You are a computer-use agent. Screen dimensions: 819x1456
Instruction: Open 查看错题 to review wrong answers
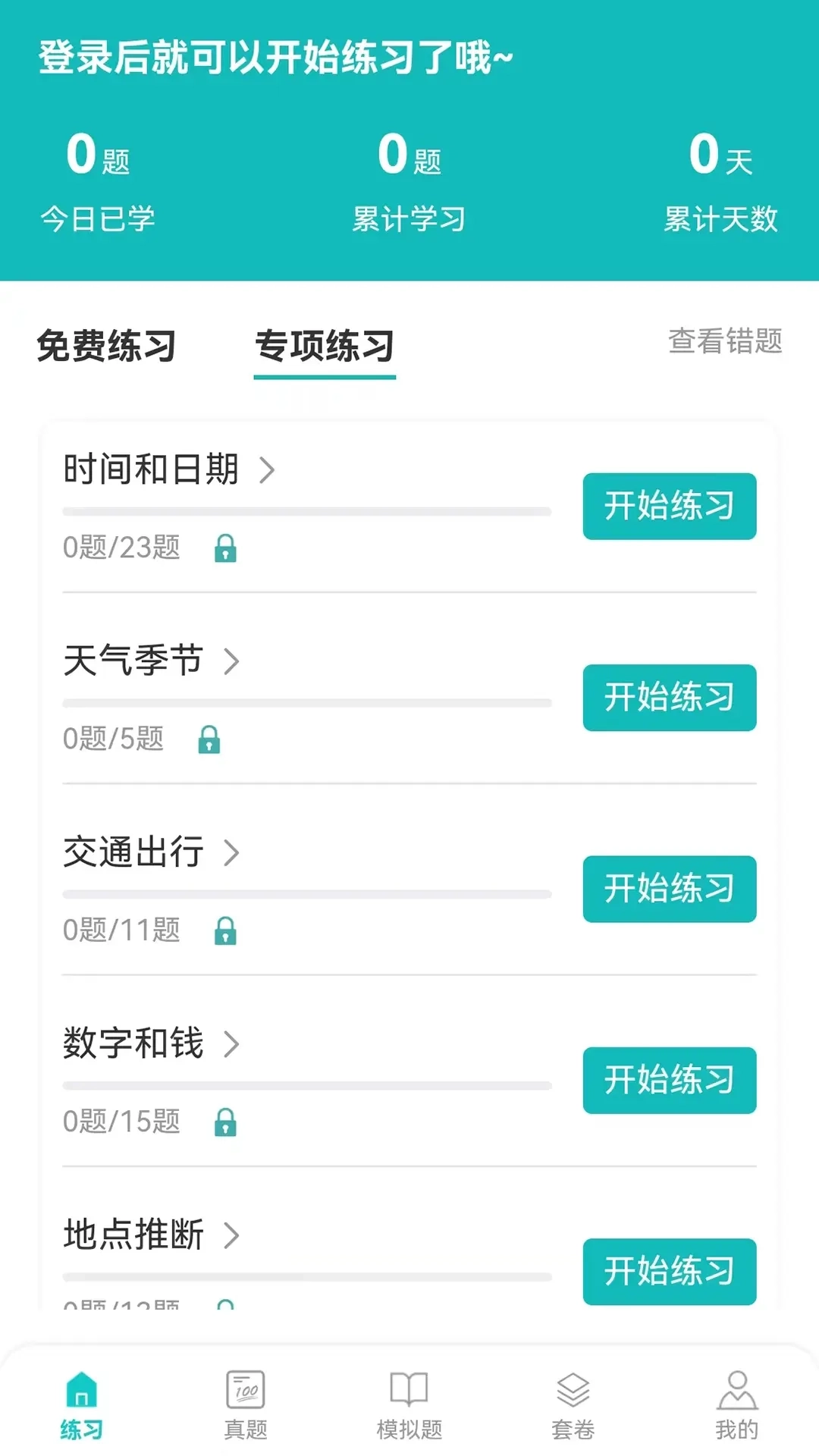(x=724, y=342)
